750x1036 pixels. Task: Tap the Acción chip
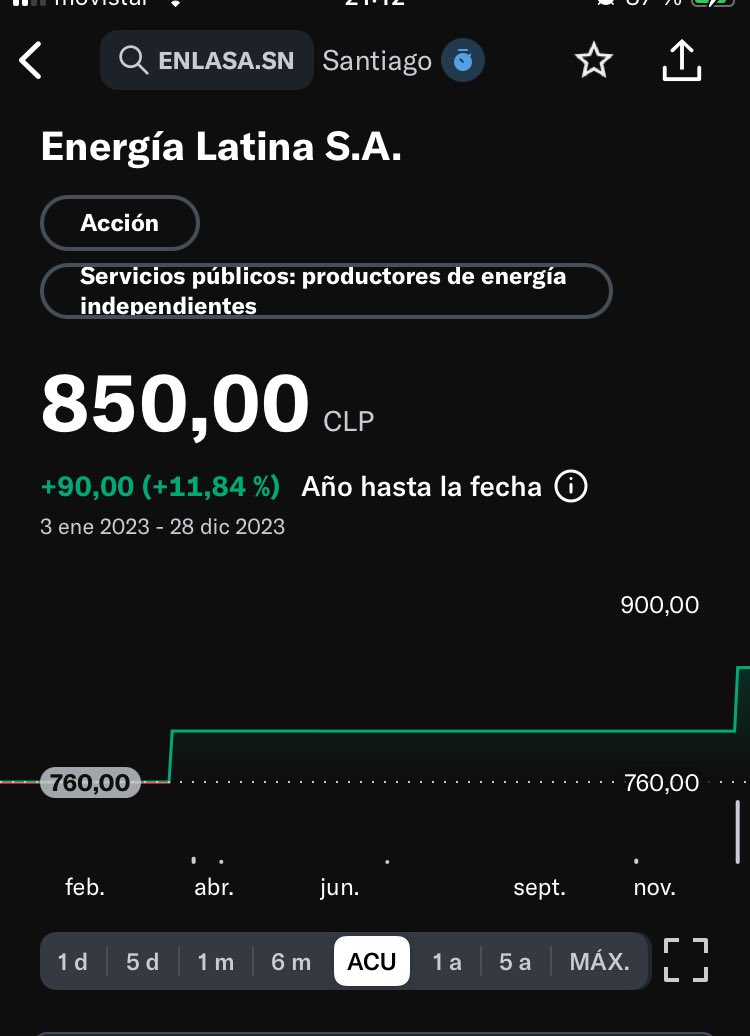[119, 223]
